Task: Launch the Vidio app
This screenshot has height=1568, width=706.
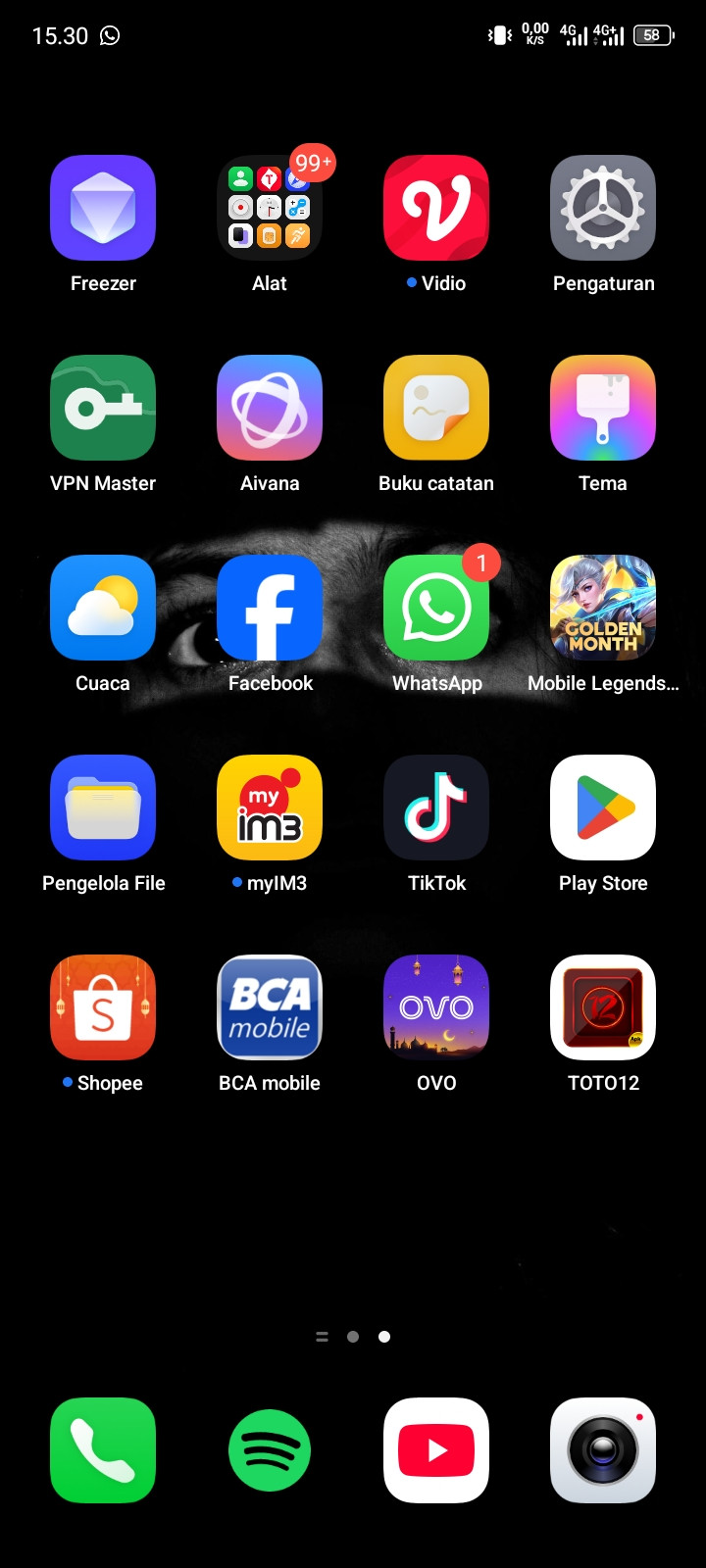Action: point(436,208)
